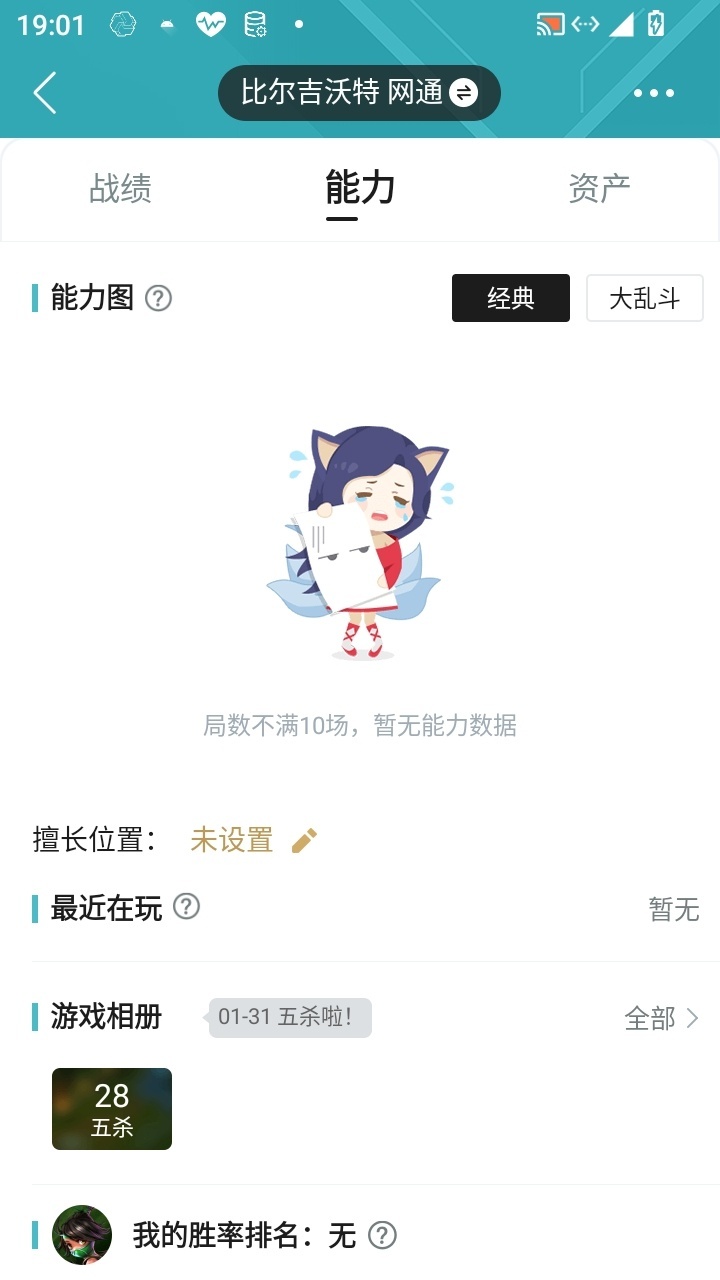Open help icon next to 最近在玩
This screenshot has height=1280, width=720.
(187, 907)
